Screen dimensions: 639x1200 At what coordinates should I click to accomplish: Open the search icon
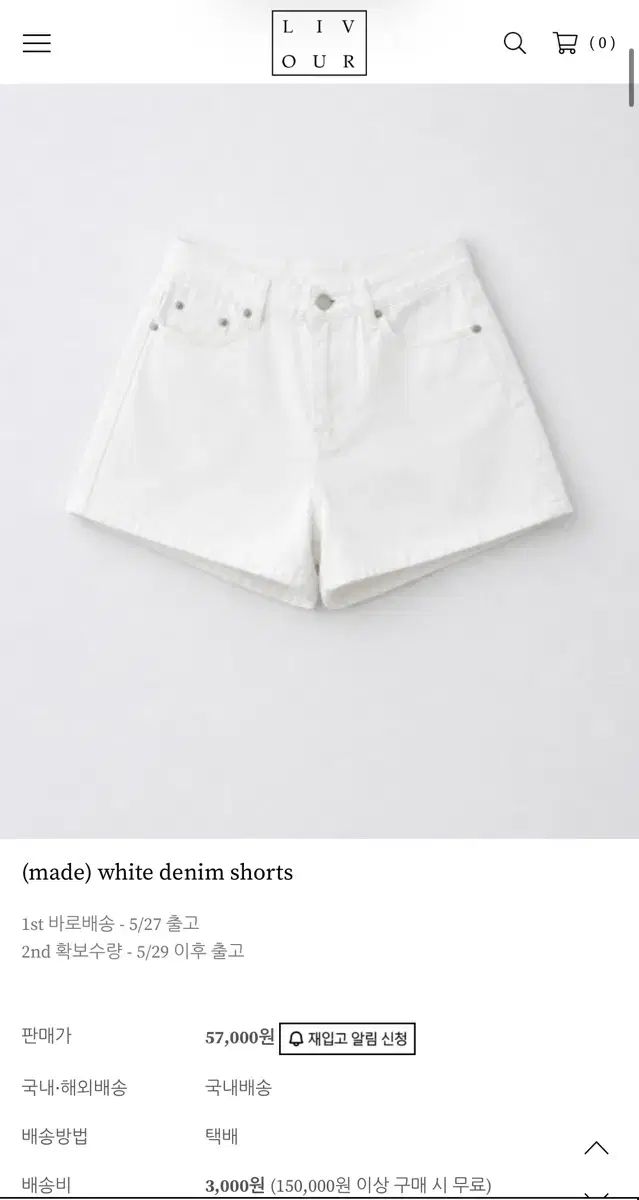coord(515,43)
